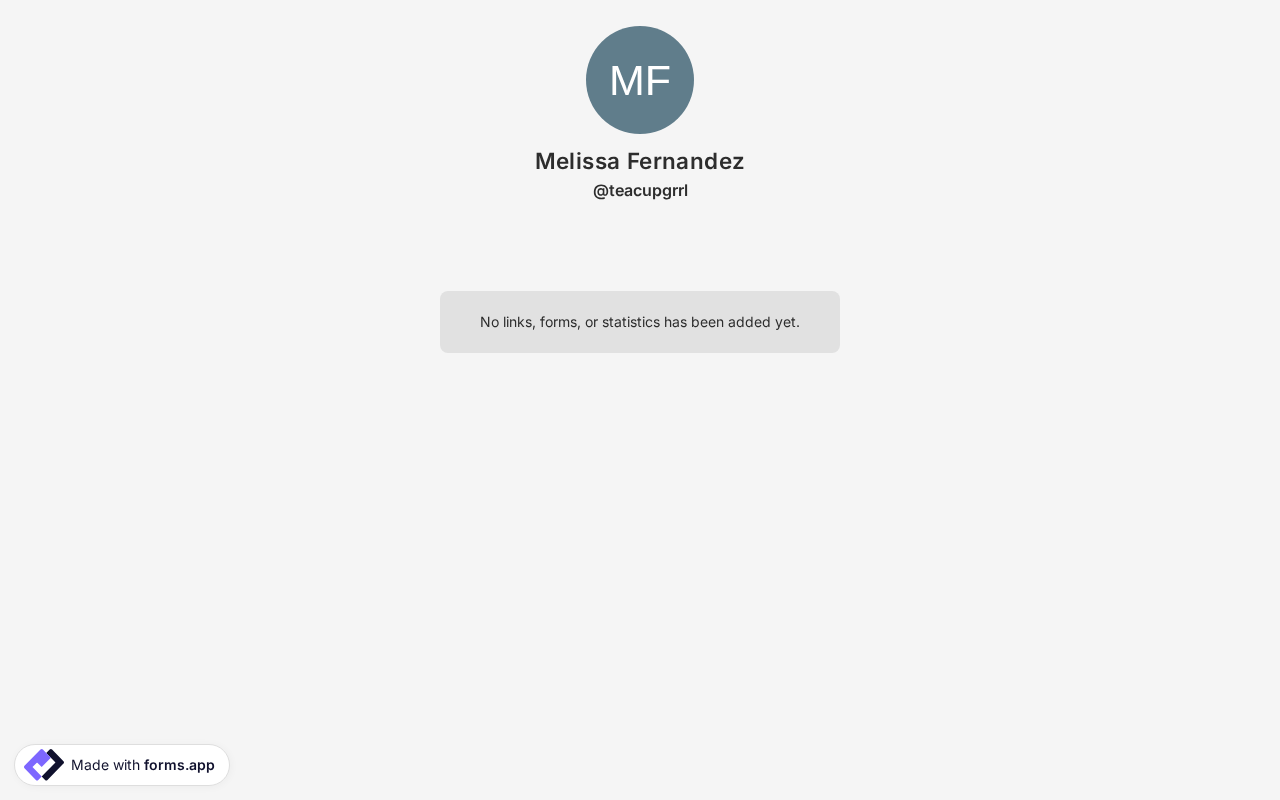Open the Made with forms.app badge
This screenshot has height=800, width=1280.
click(x=122, y=765)
